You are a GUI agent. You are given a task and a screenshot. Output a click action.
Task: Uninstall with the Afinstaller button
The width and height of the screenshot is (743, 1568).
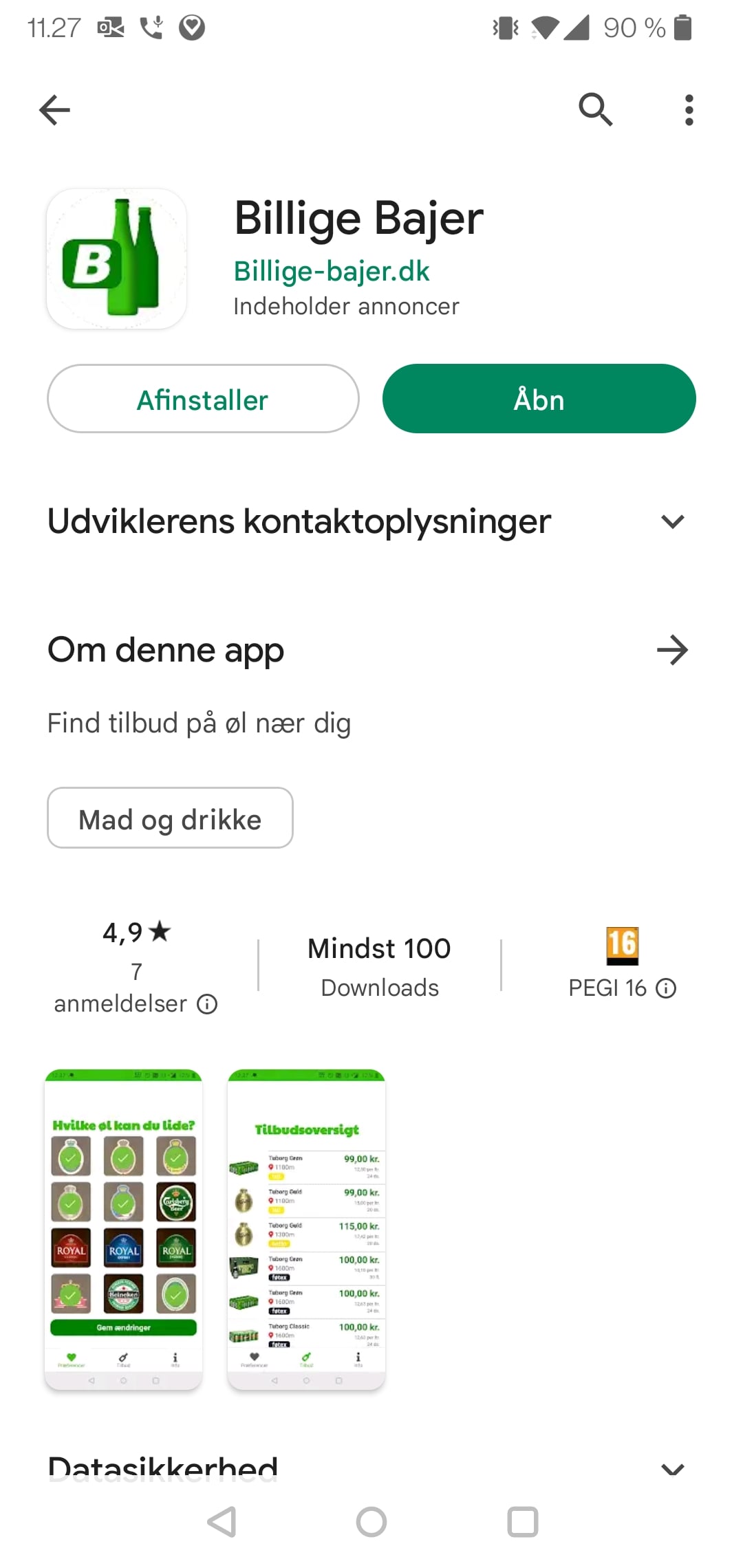[x=203, y=399]
